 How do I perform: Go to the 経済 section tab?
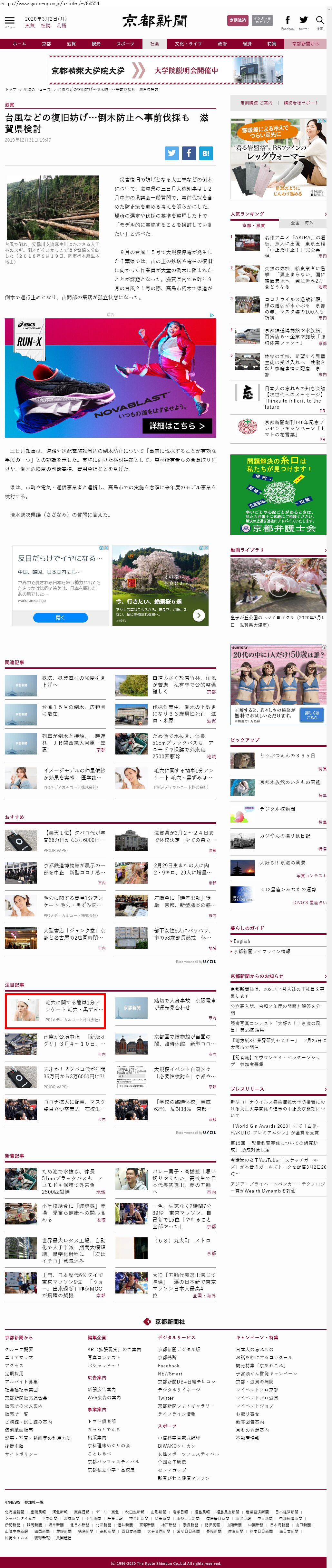coord(247,44)
